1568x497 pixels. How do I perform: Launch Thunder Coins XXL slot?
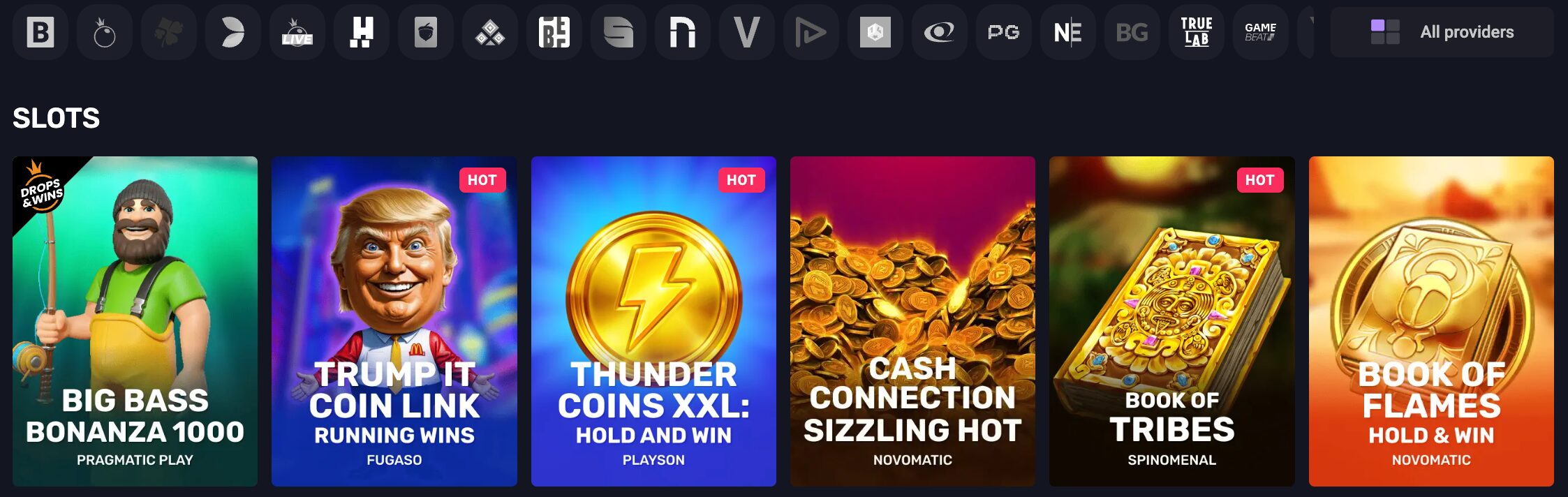pyautogui.click(x=653, y=321)
